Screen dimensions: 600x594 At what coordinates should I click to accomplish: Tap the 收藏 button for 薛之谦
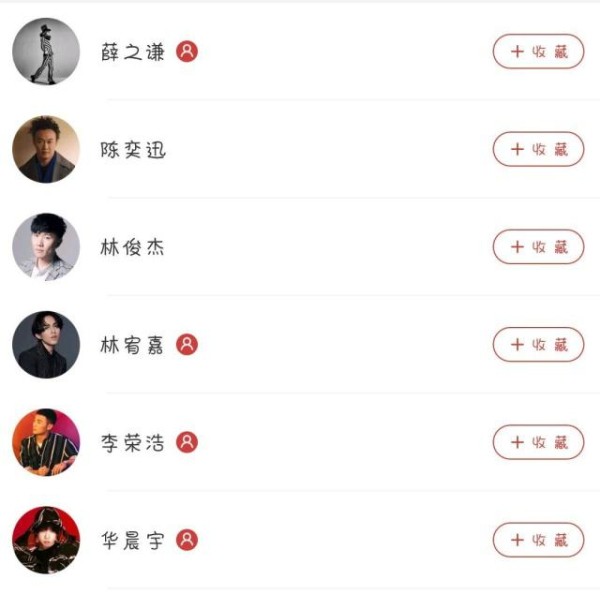[538, 51]
